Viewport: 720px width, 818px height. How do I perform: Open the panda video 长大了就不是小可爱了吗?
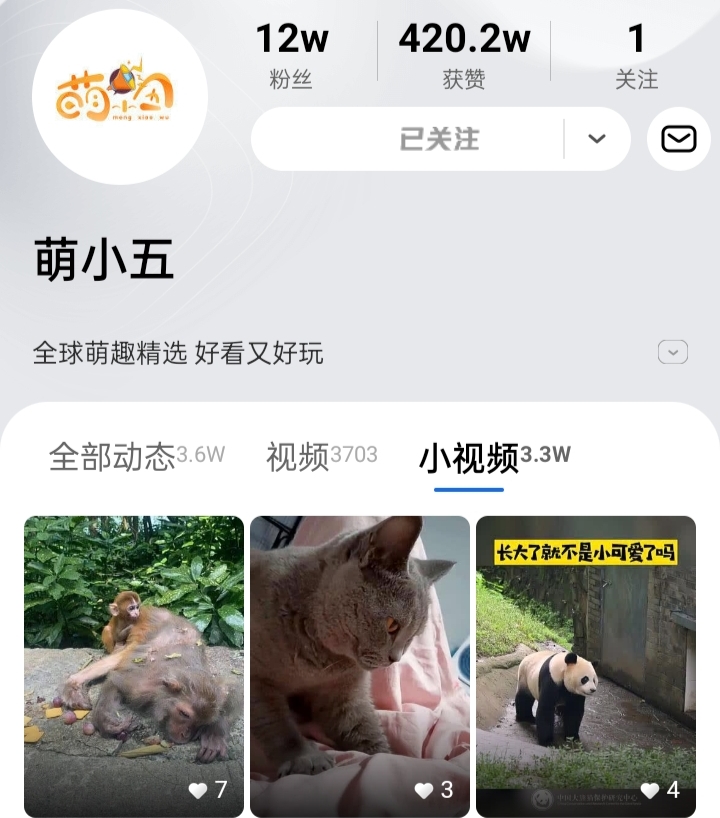pyautogui.click(x=586, y=665)
